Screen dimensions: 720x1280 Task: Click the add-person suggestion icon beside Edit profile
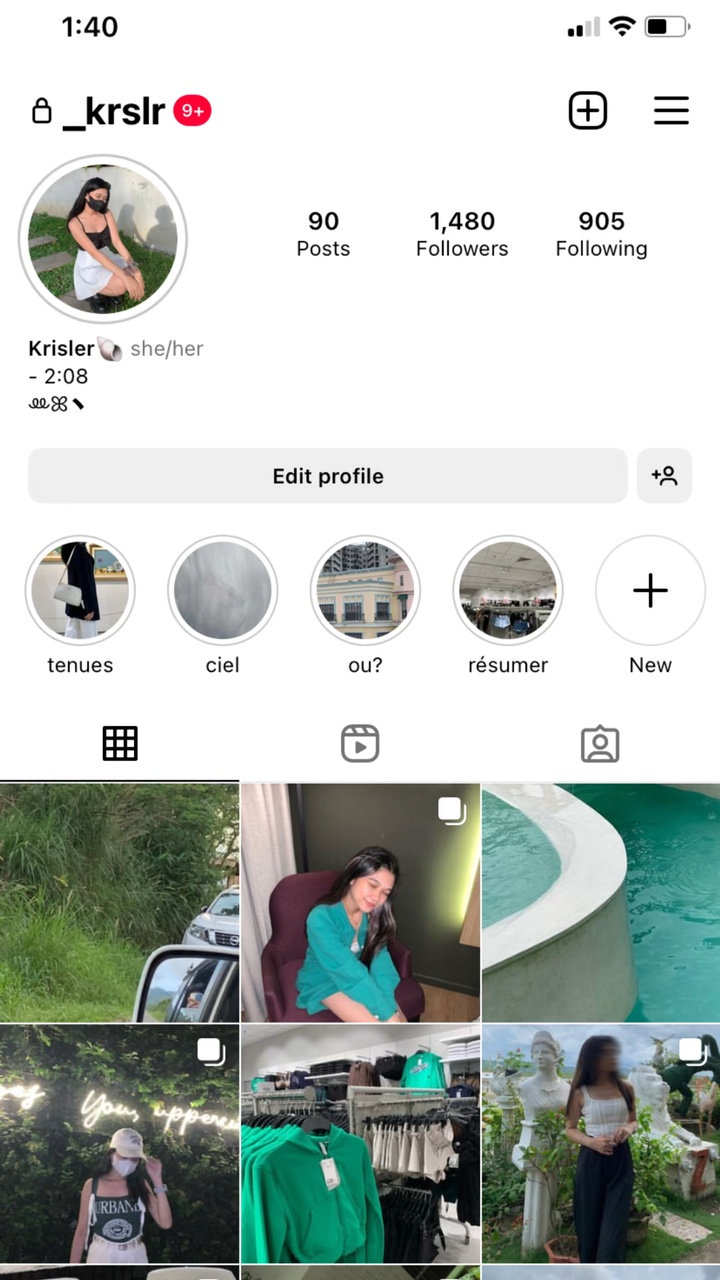[664, 476]
